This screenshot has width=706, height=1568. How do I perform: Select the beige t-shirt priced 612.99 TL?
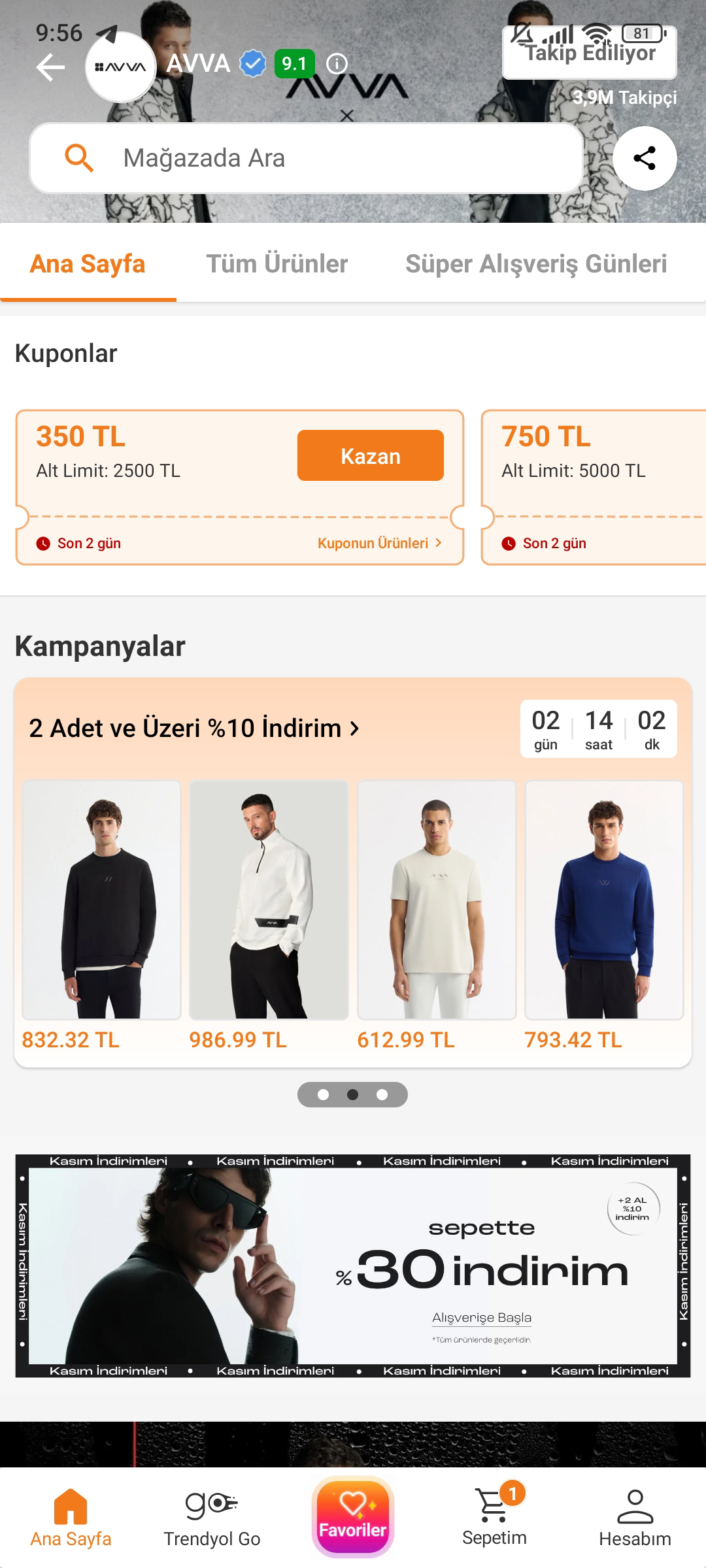[437, 900]
